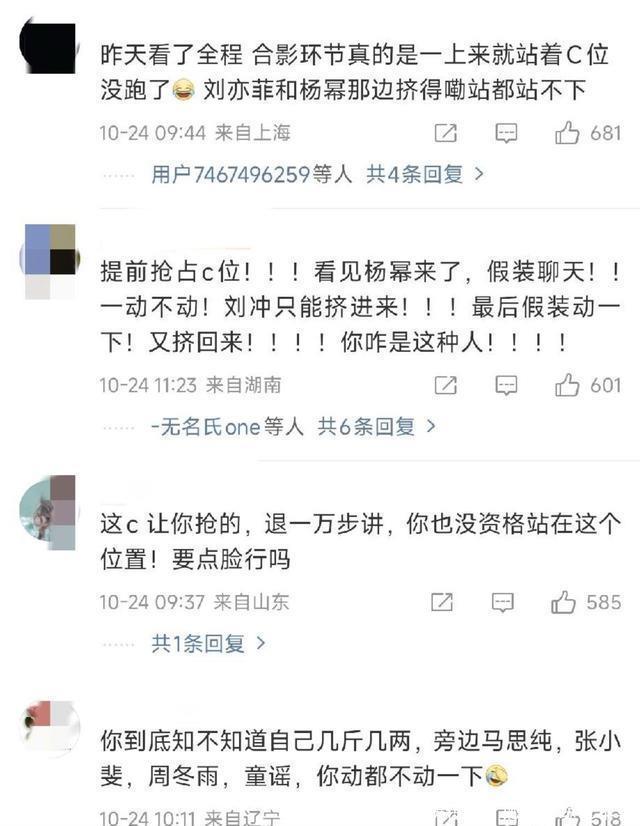Open avatar of the 湖南 commenter
The width and height of the screenshot is (640, 826).
(50, 261)
